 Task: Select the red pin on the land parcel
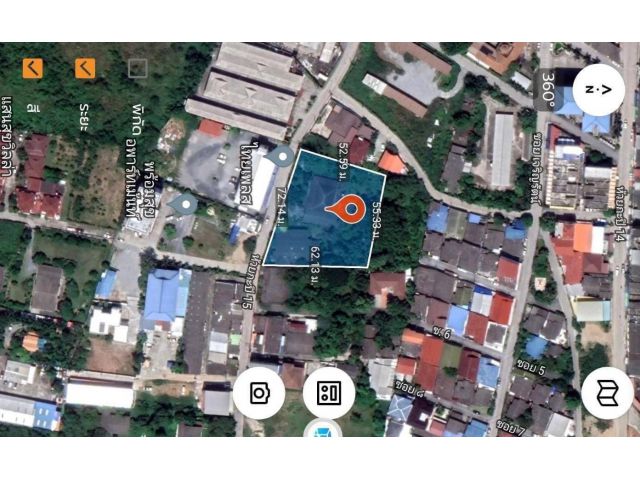tap(347, 209)
